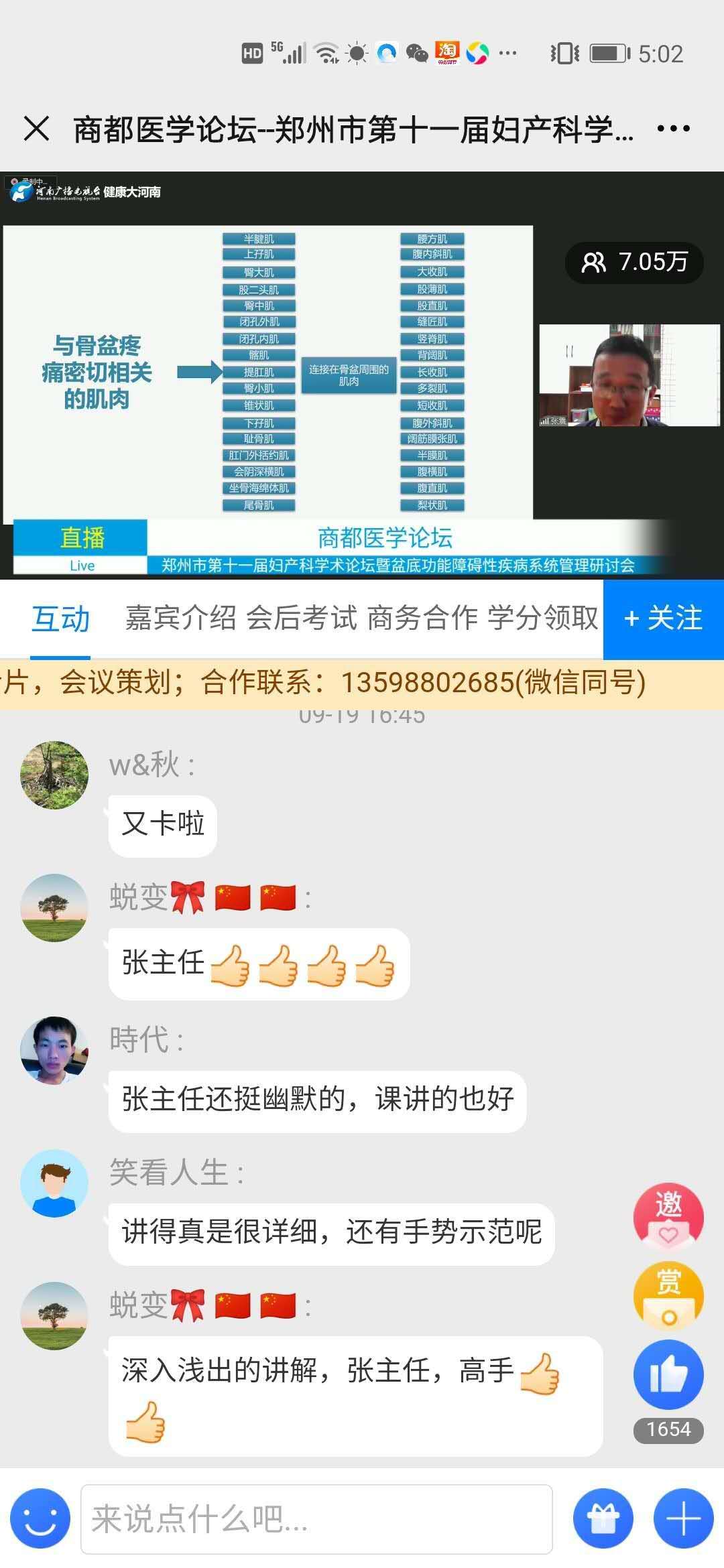The image size is (724, 1568).
Task: Switch to the 会后考试 tab
Action: pos(302,618)
